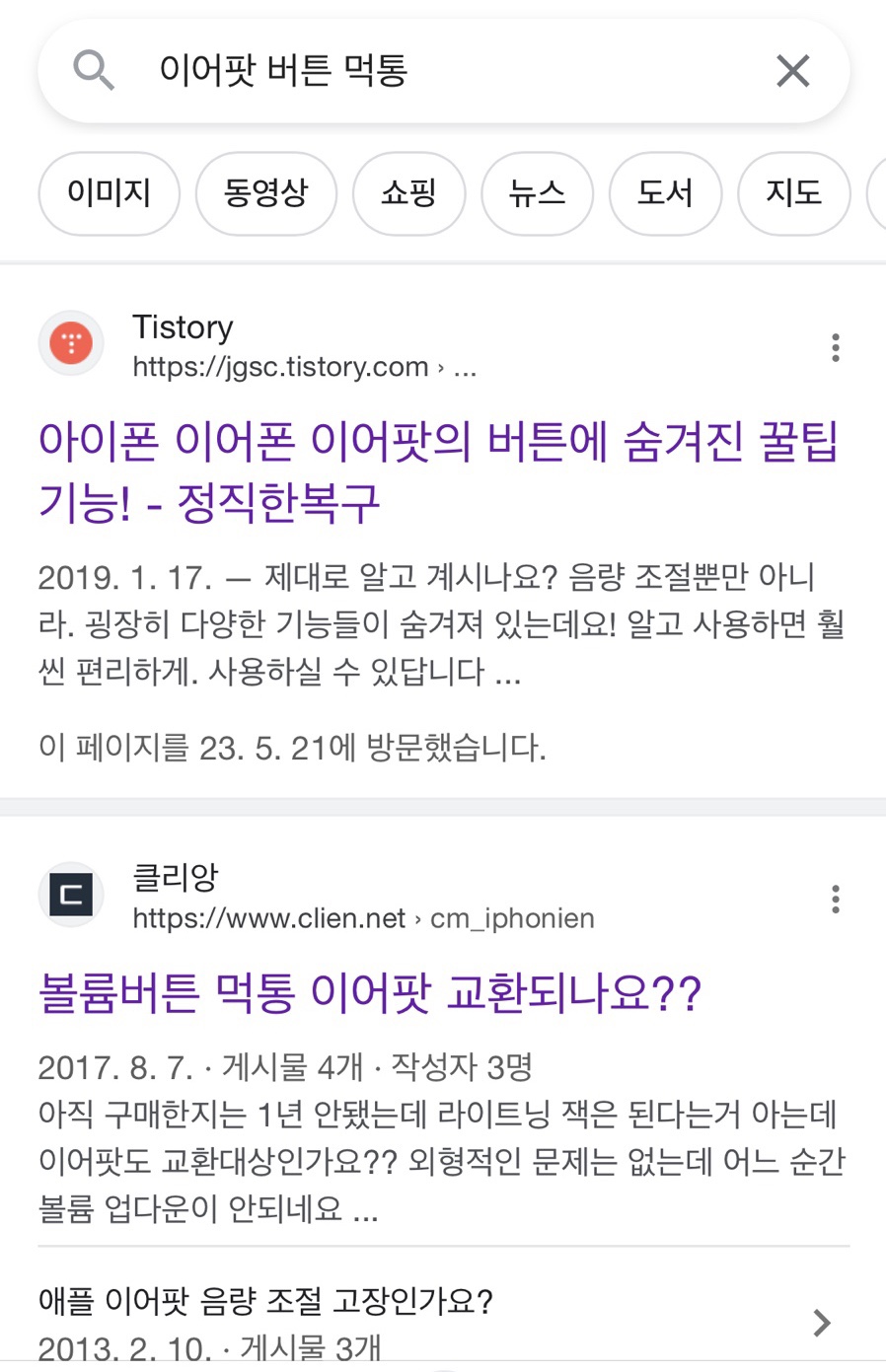Image resolution: width=886 pixels, height=1372 pixels.
Task: Open the 지도 results filter
Action: (793, 193)
